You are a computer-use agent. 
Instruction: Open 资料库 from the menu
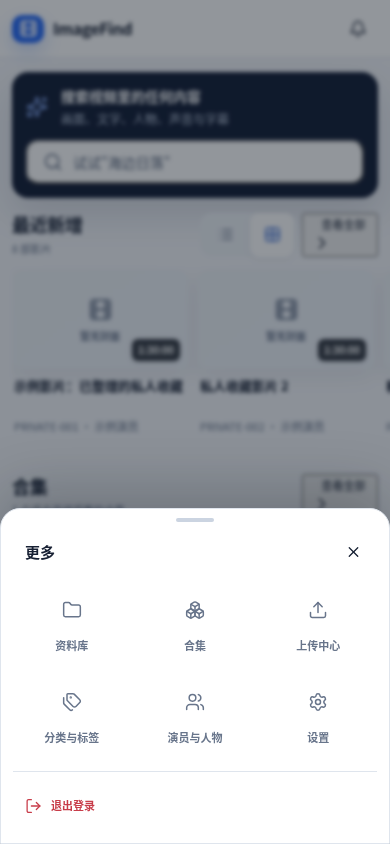point(72,625)
